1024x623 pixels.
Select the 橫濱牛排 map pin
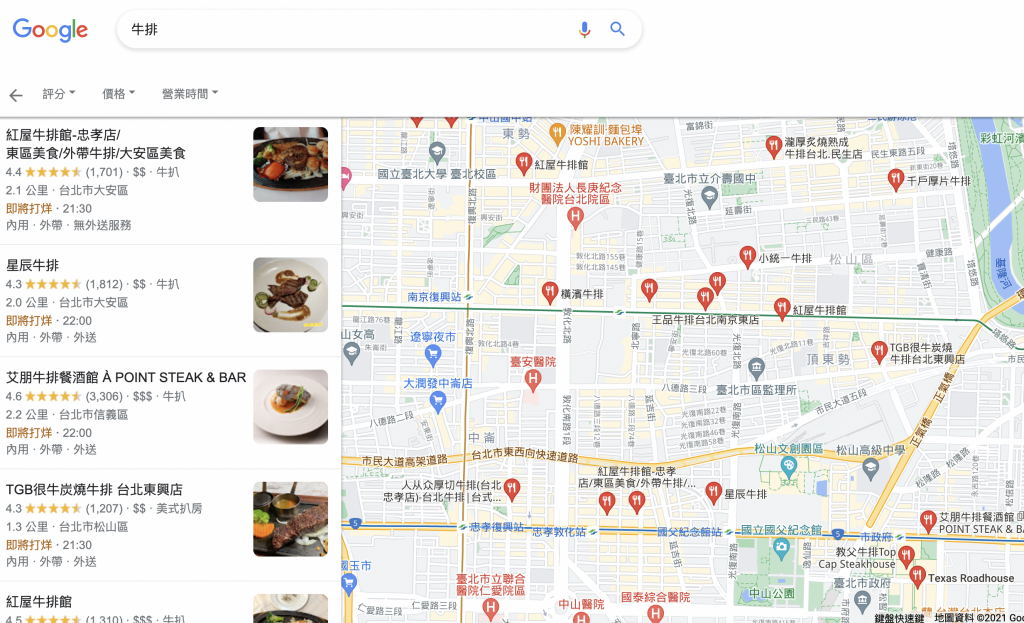tap(549, 291)
